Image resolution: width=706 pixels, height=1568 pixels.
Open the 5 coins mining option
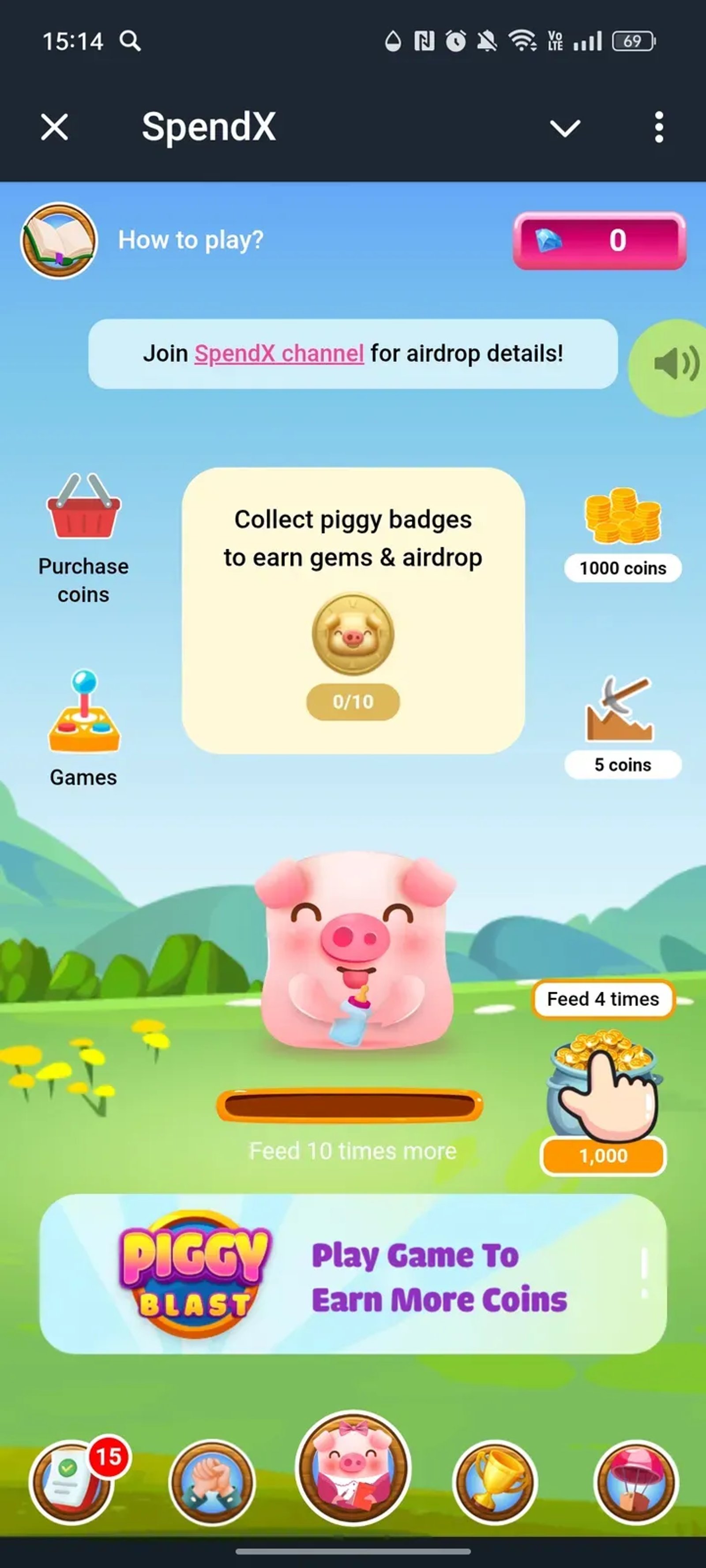click(x=622, y=725)
